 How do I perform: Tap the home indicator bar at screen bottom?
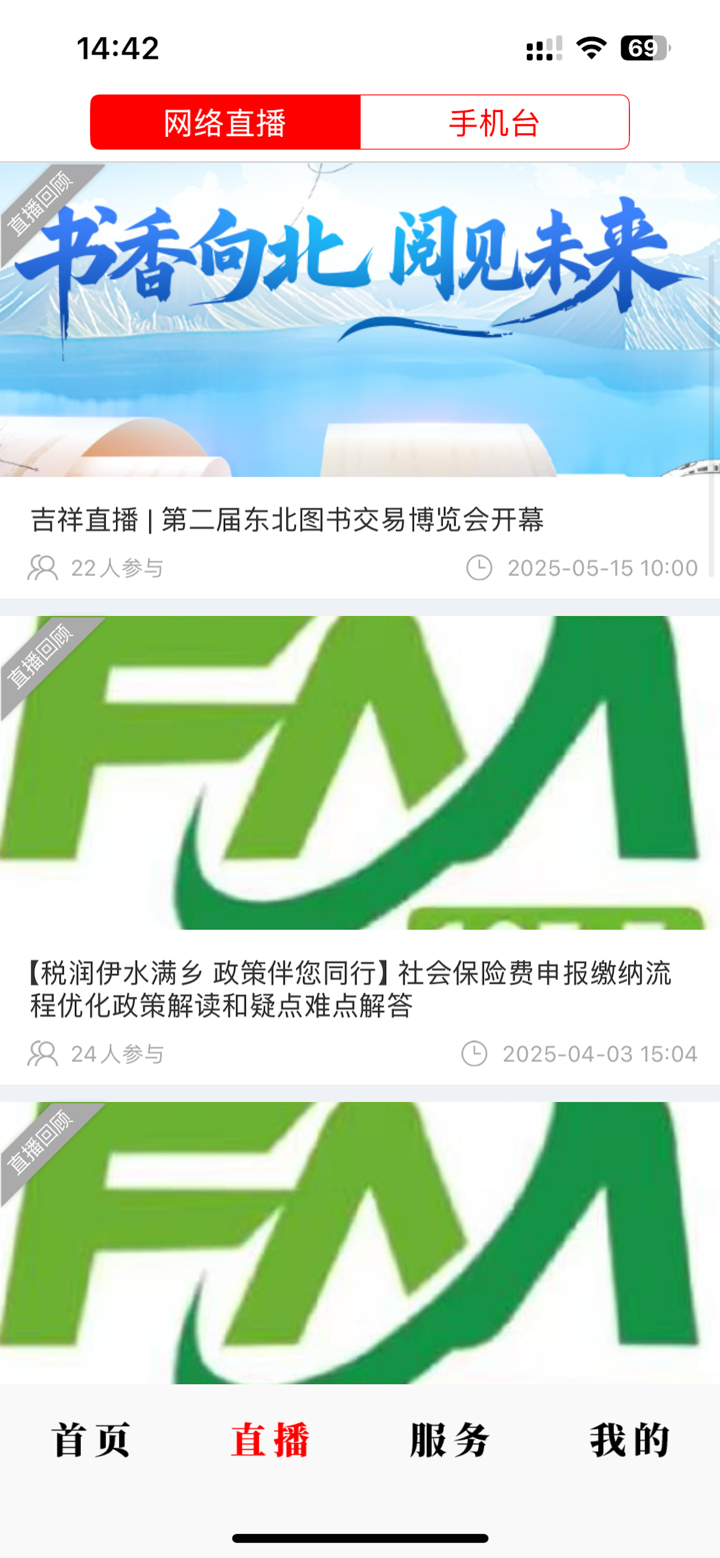pos(360,1537)
